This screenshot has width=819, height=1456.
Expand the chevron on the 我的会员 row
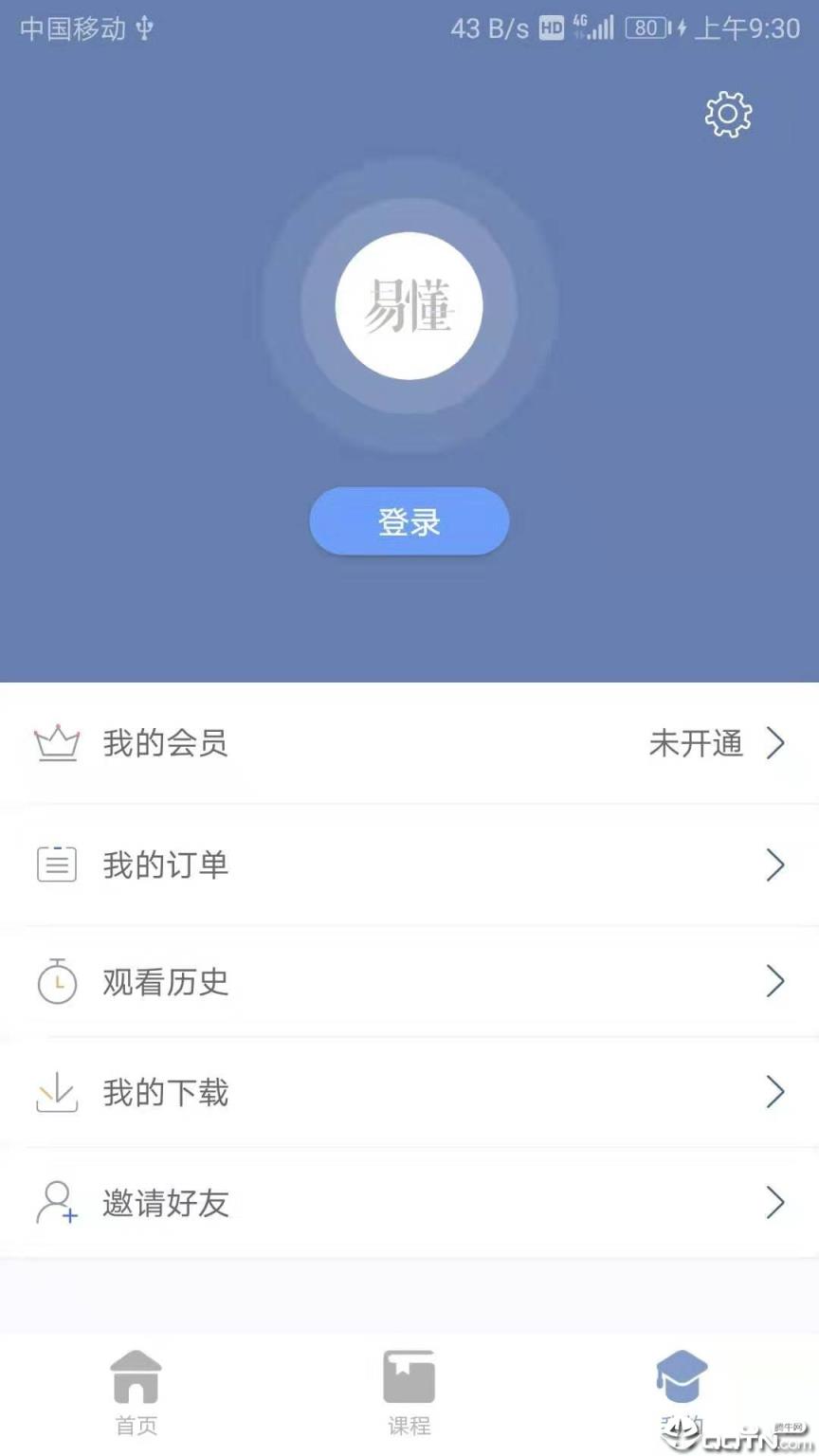pyautogui.click(x=776, y=744)
